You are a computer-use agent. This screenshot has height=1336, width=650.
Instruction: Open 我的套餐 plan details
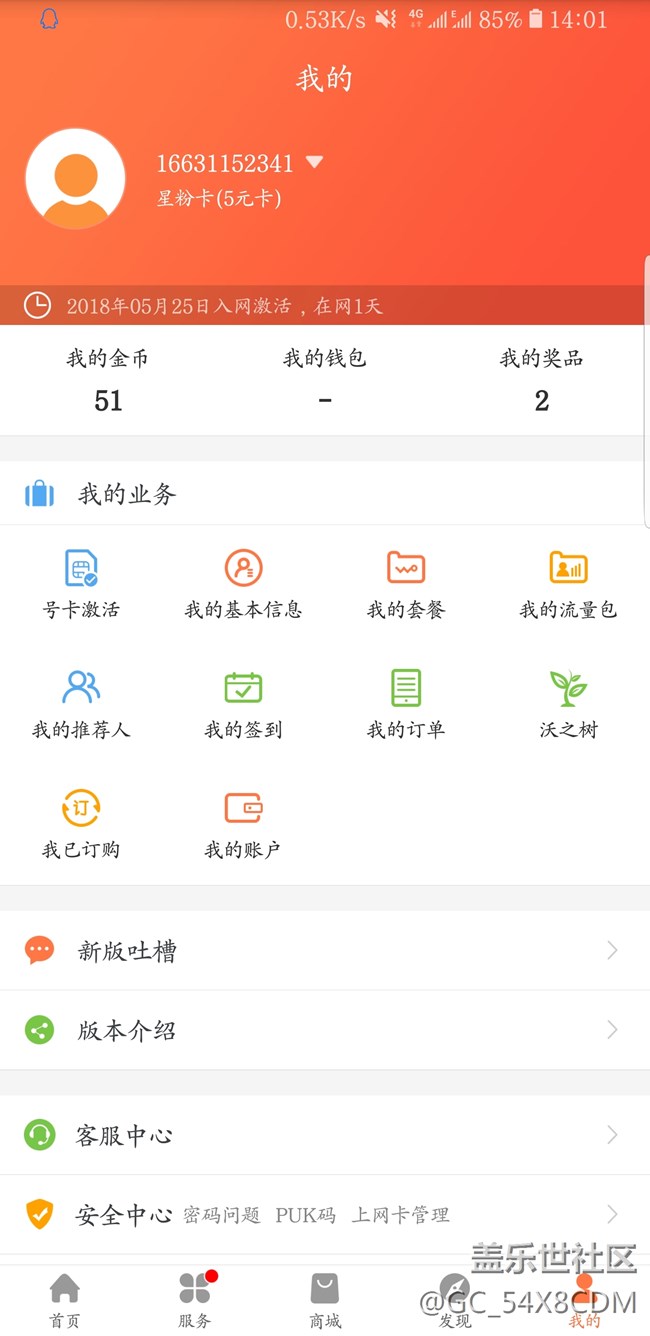pyautogui.click(x=406, y=583)
